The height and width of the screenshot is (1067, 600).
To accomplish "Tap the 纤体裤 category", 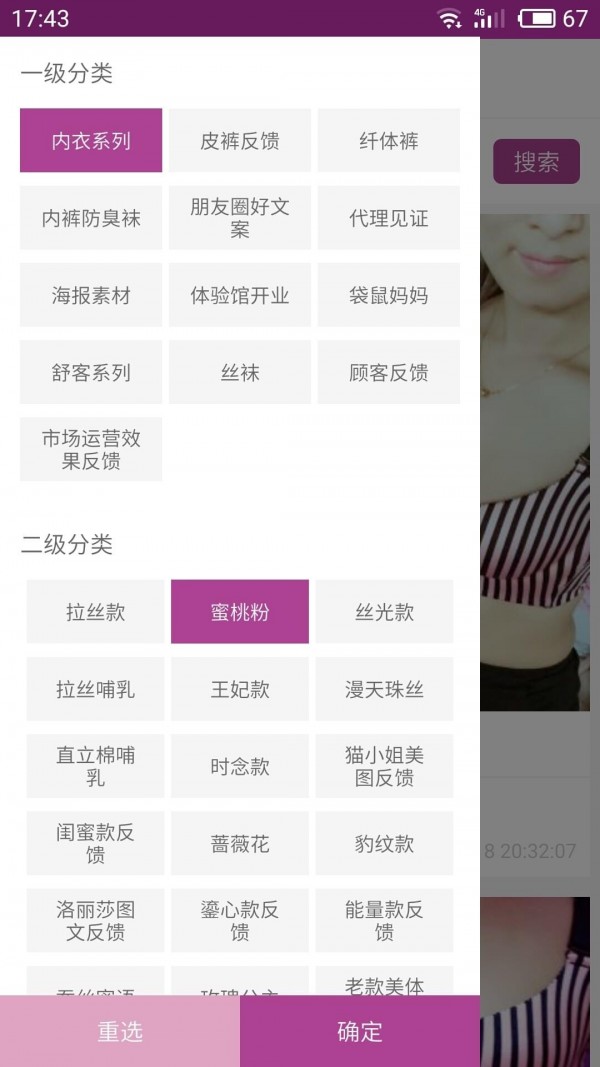I will point(389,141).
